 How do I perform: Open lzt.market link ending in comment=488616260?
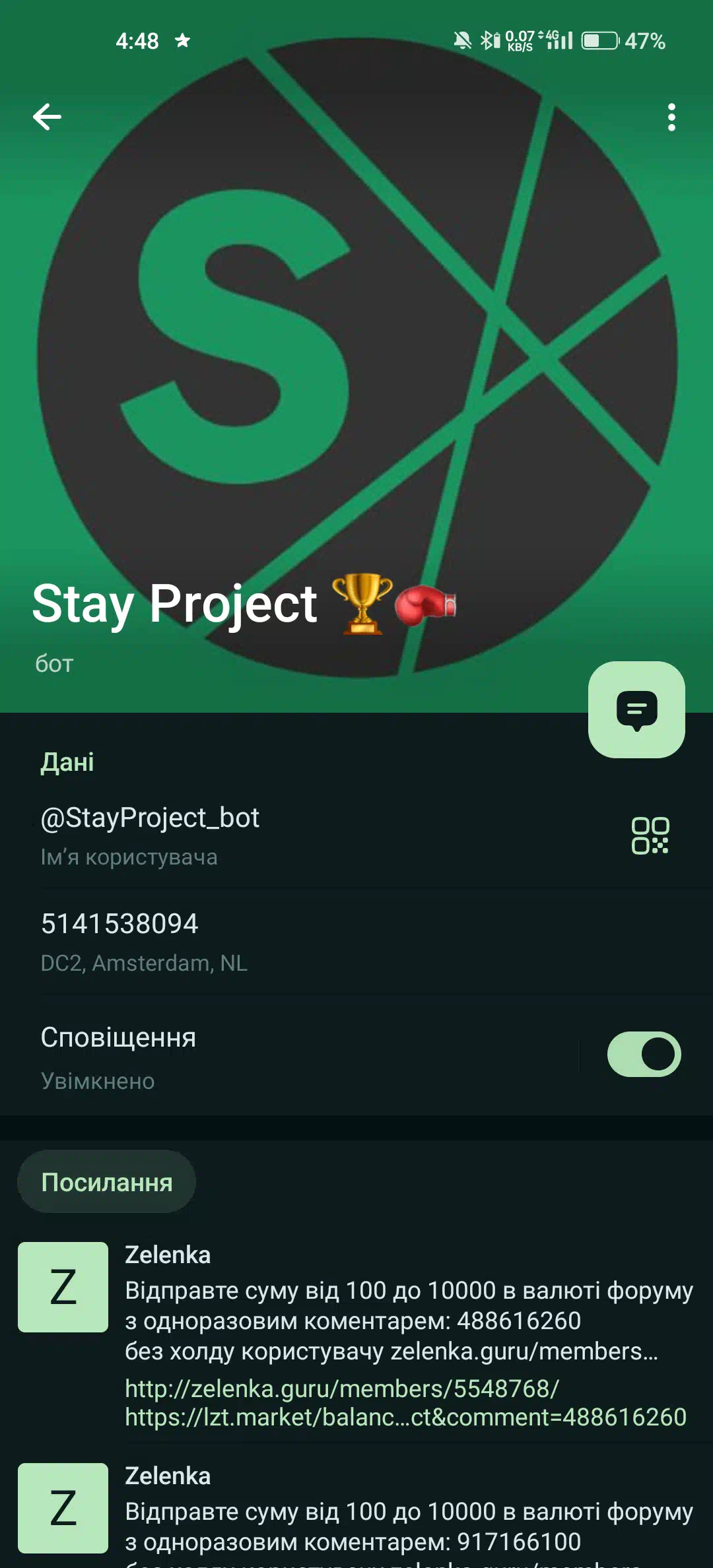[x=405, y=1417]
